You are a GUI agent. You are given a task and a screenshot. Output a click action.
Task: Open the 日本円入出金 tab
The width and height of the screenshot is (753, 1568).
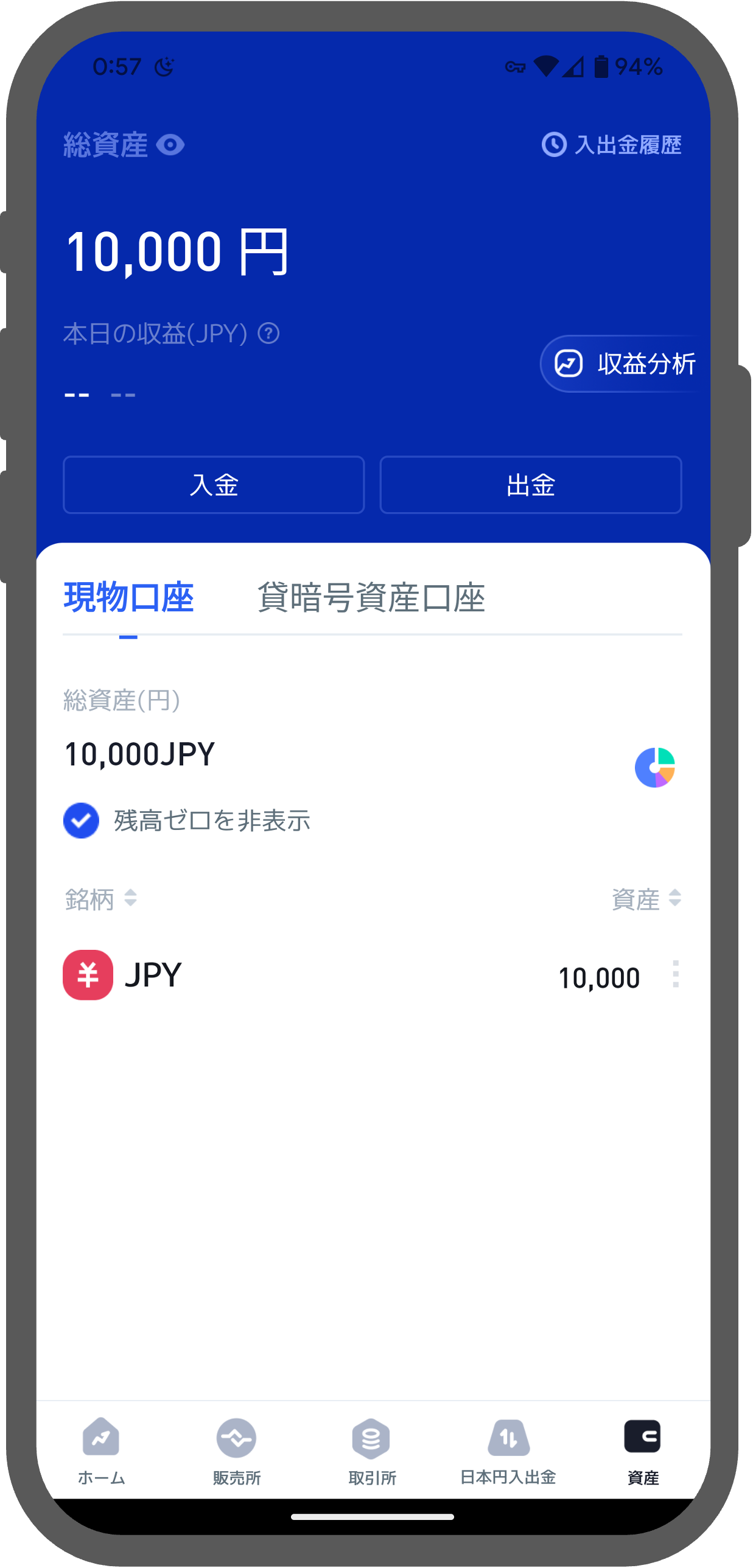tap(508, 1452)
